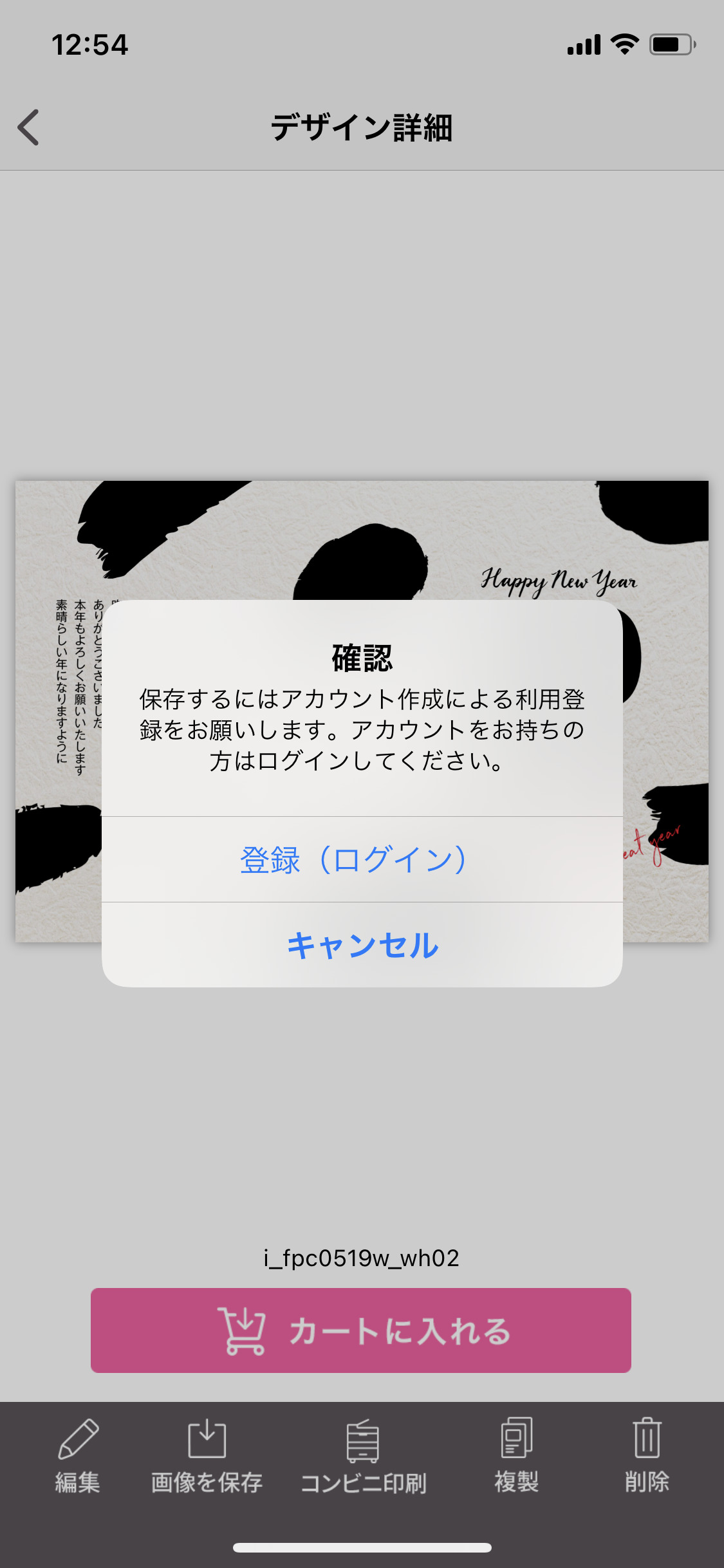Duplicate the design with 複製
This screenshot has height=1568, width=724.
tap(516, 1456)
